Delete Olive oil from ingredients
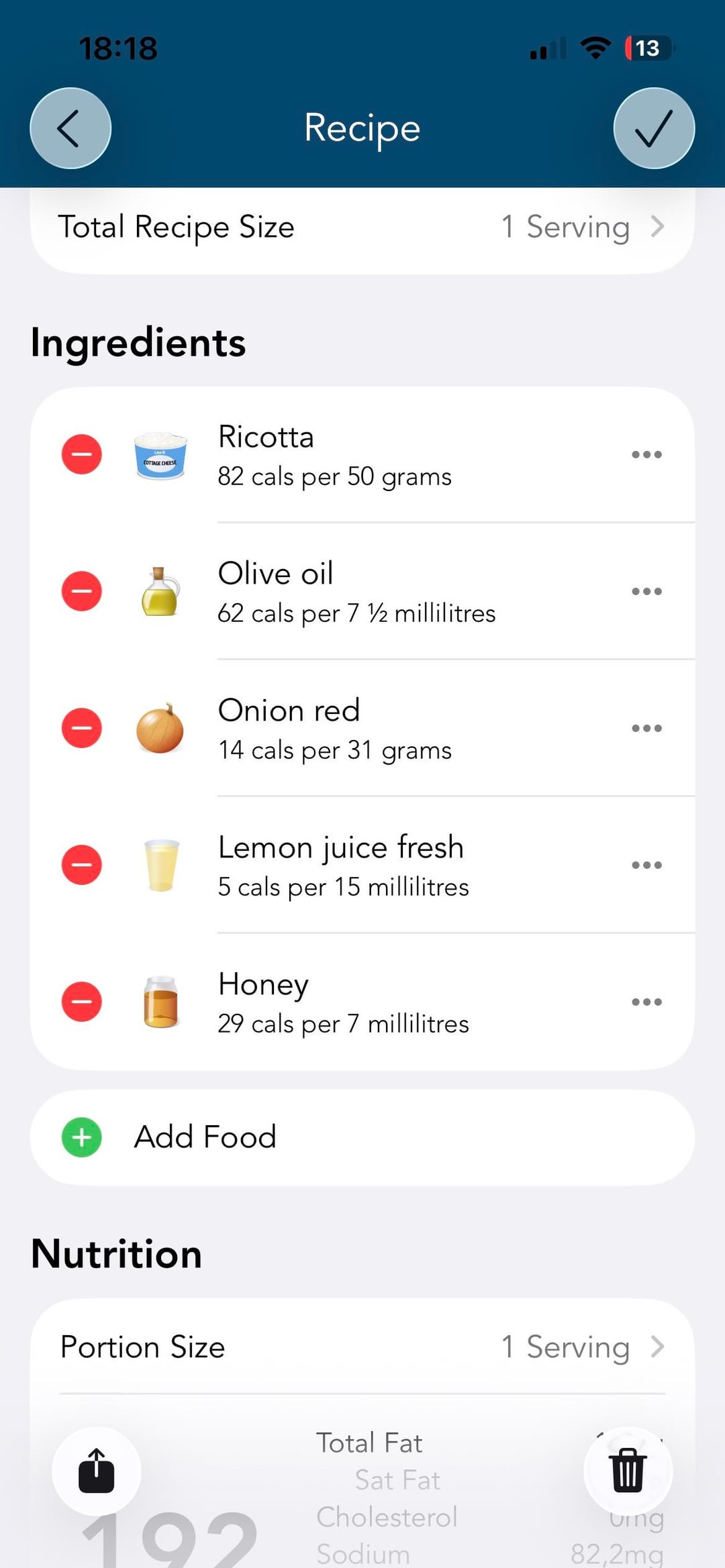This screenshot has height=1568, width=725. coord(82,591)
